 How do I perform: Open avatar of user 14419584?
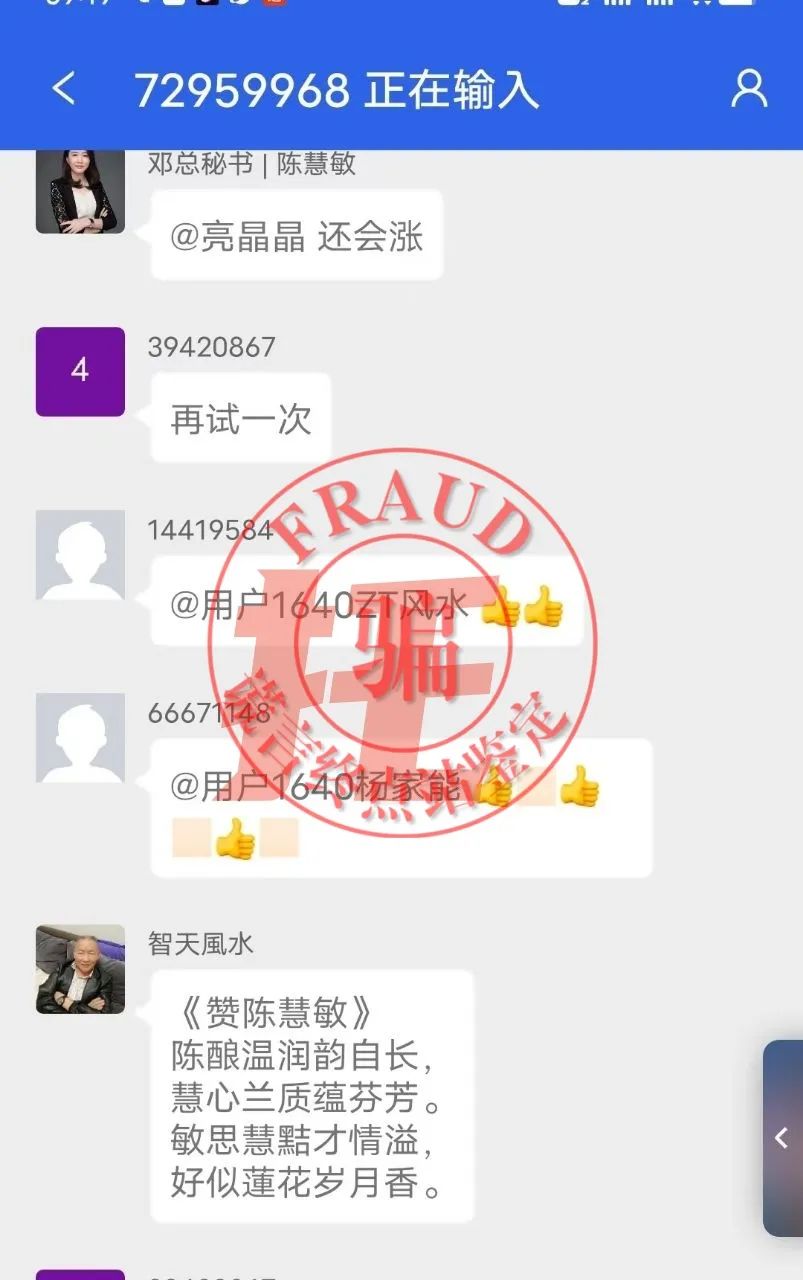pos(80,554)
